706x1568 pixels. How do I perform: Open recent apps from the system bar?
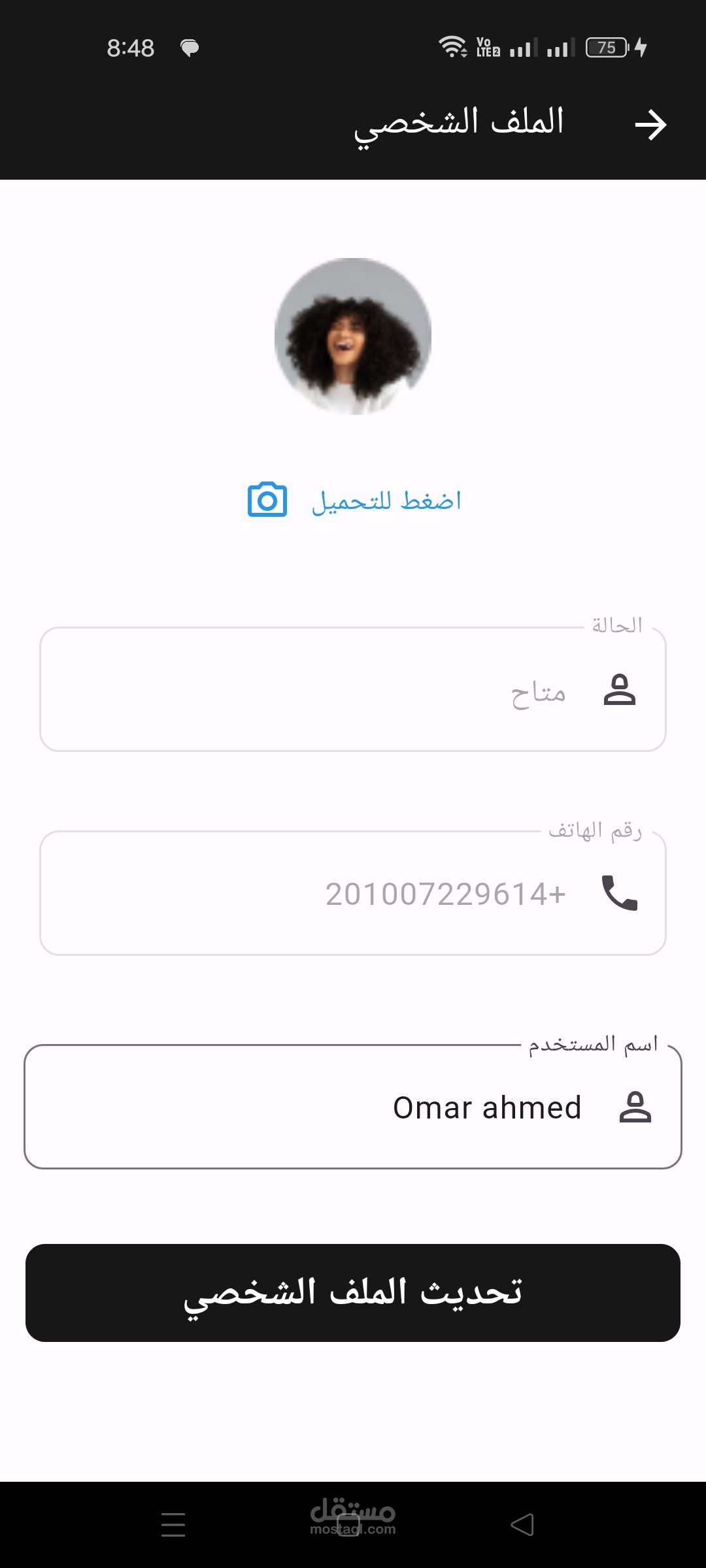coord(173,1525)
